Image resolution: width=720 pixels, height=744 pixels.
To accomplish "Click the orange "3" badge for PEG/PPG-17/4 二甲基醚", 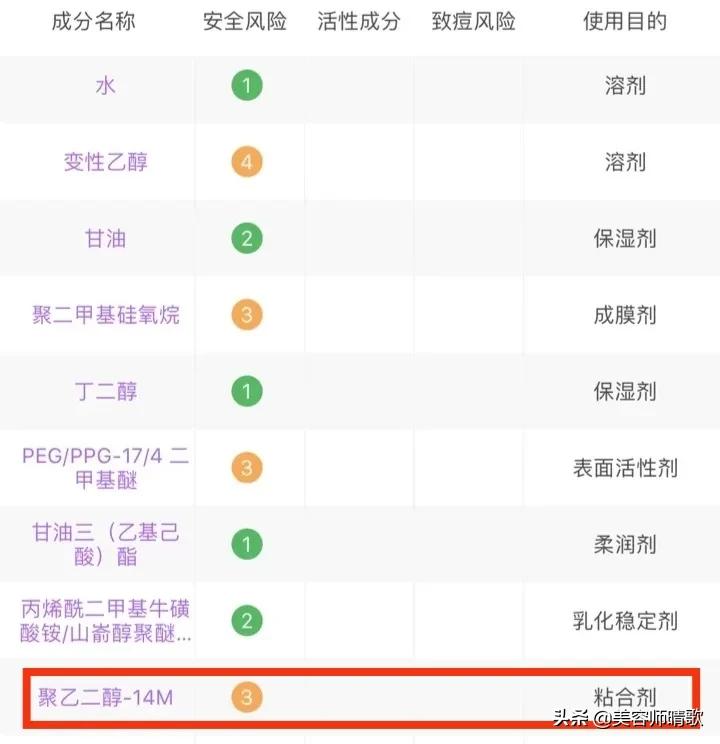I will (x=246, y=467).
